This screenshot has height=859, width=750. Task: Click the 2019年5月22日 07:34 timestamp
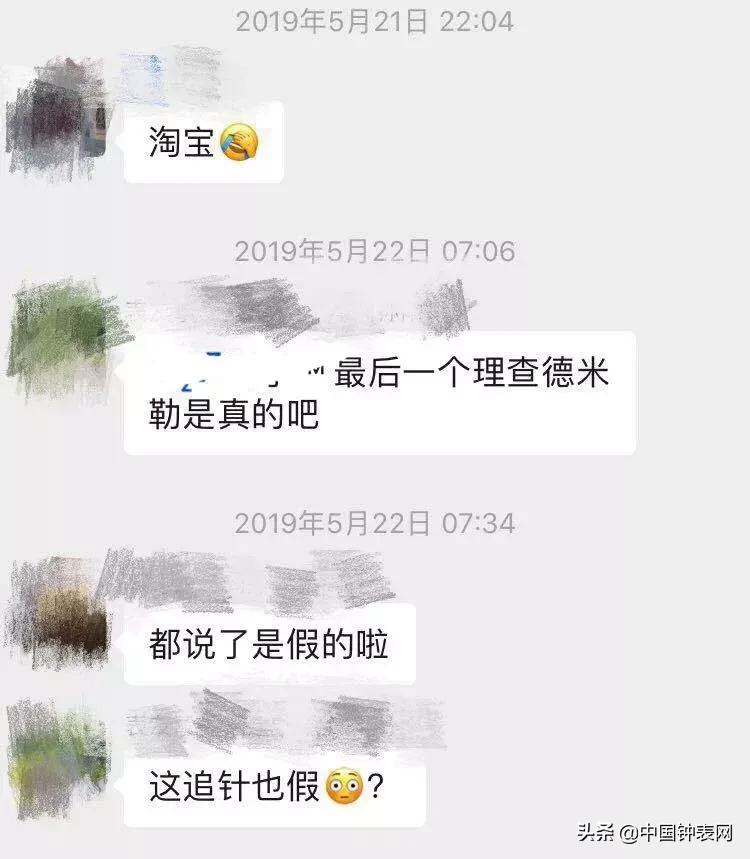(x=374, y=521)
